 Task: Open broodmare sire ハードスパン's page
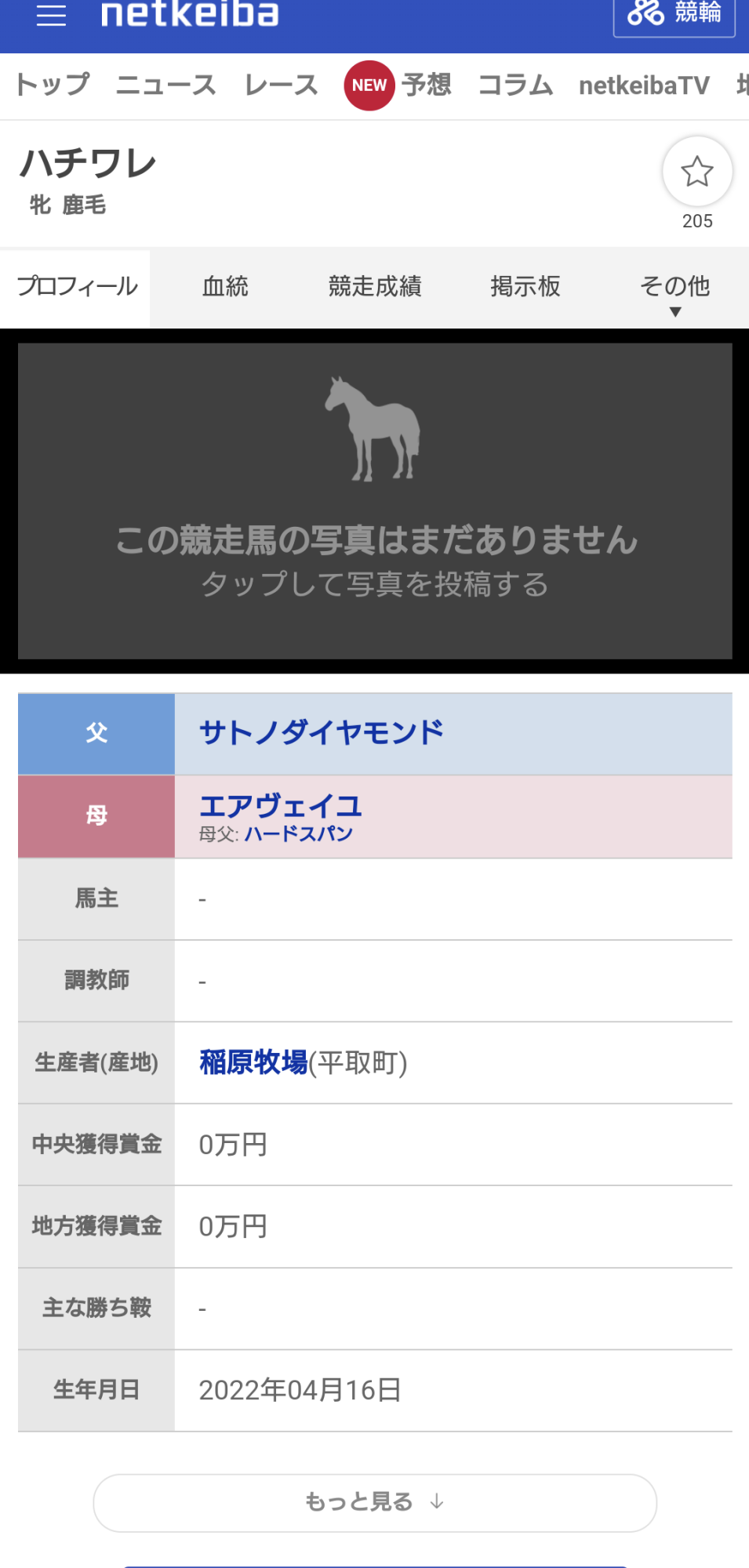coord(298,834)
